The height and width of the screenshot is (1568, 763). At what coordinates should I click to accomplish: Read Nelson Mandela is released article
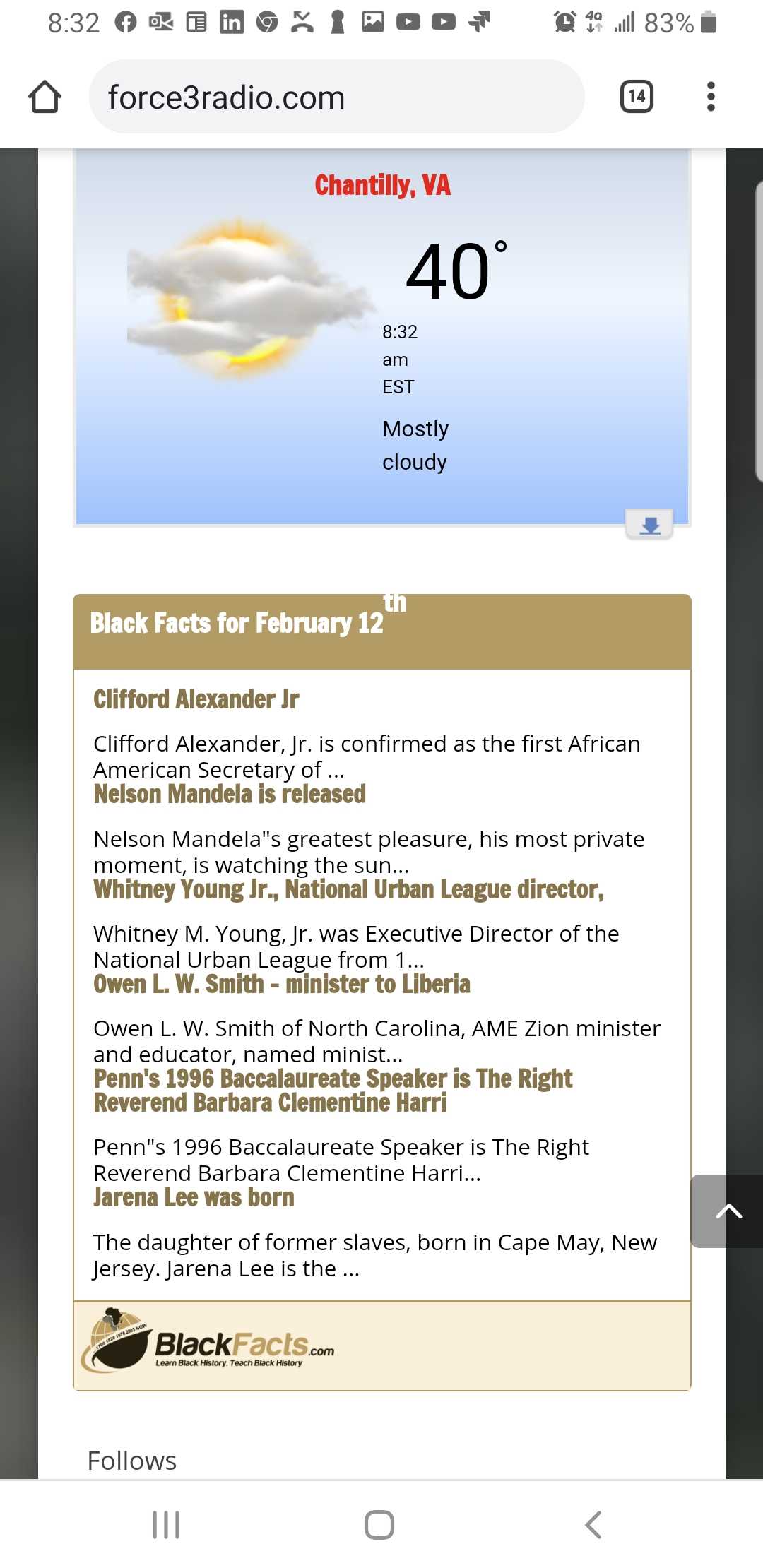[x=230, y=794]
